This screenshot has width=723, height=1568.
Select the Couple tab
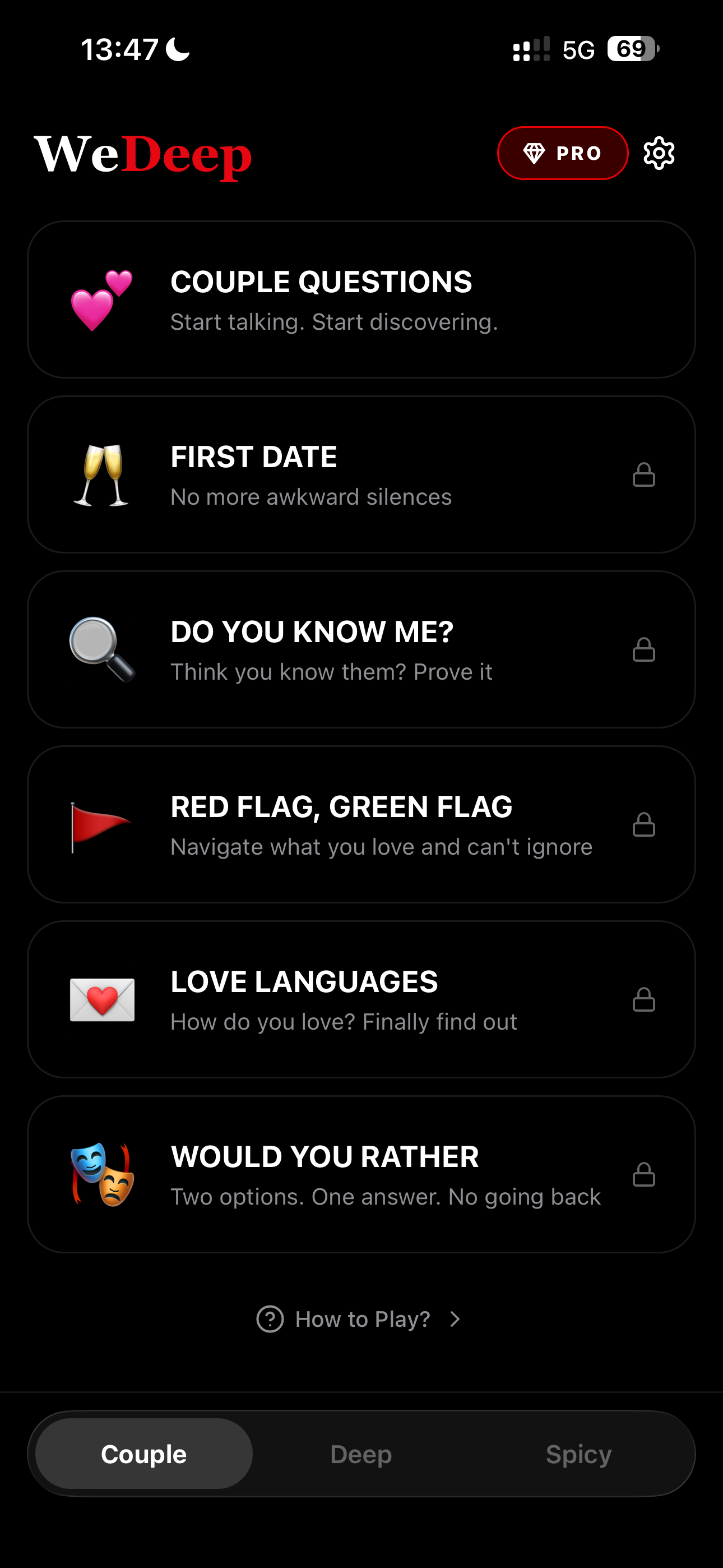[x=144, y=1454]
